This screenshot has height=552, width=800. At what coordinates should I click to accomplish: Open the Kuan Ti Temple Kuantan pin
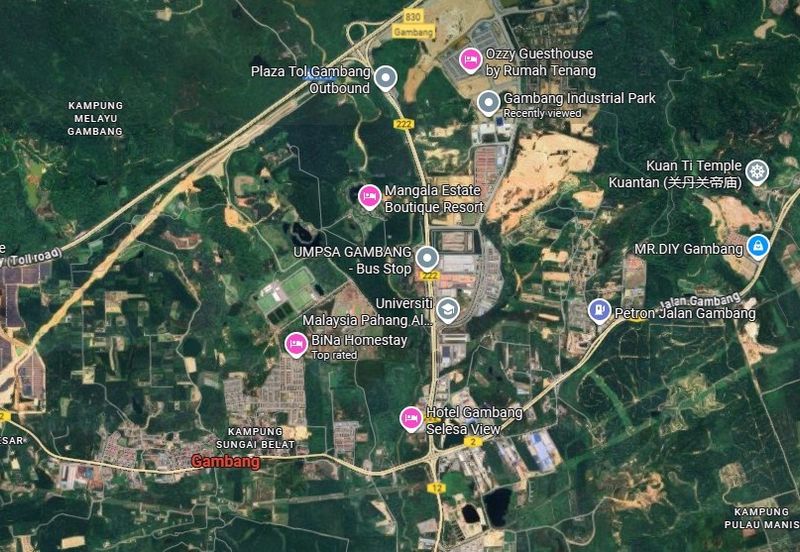759,173
